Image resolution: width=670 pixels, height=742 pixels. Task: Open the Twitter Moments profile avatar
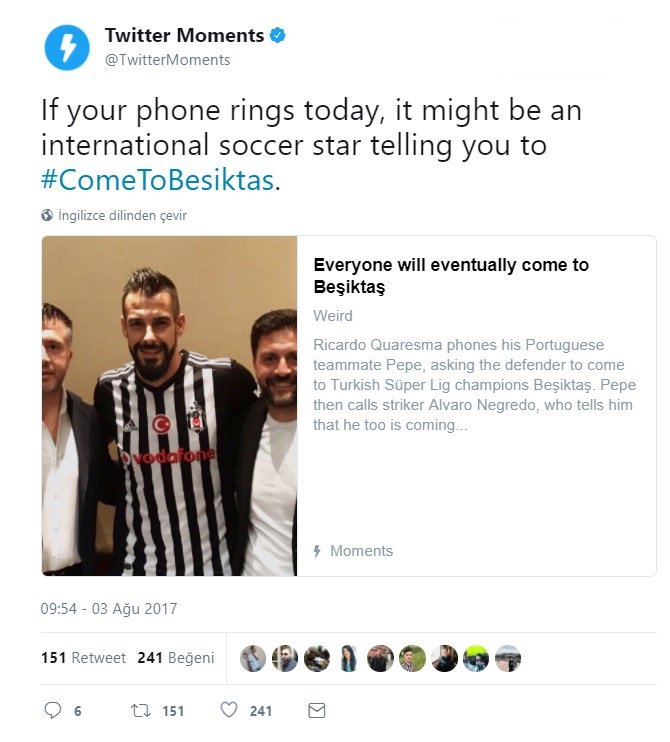(67, 47)
